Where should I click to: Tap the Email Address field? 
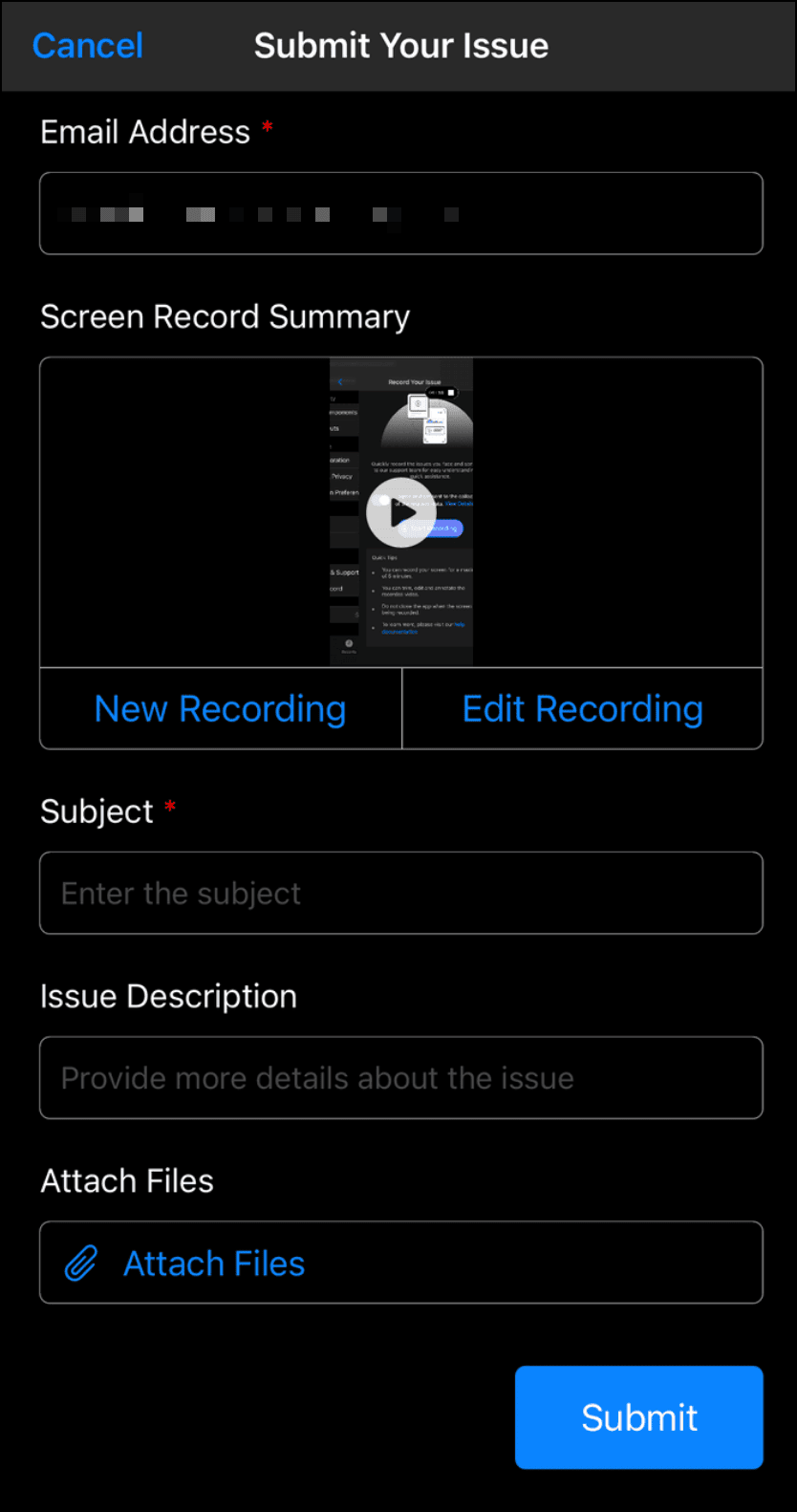(x=400, y=214)
